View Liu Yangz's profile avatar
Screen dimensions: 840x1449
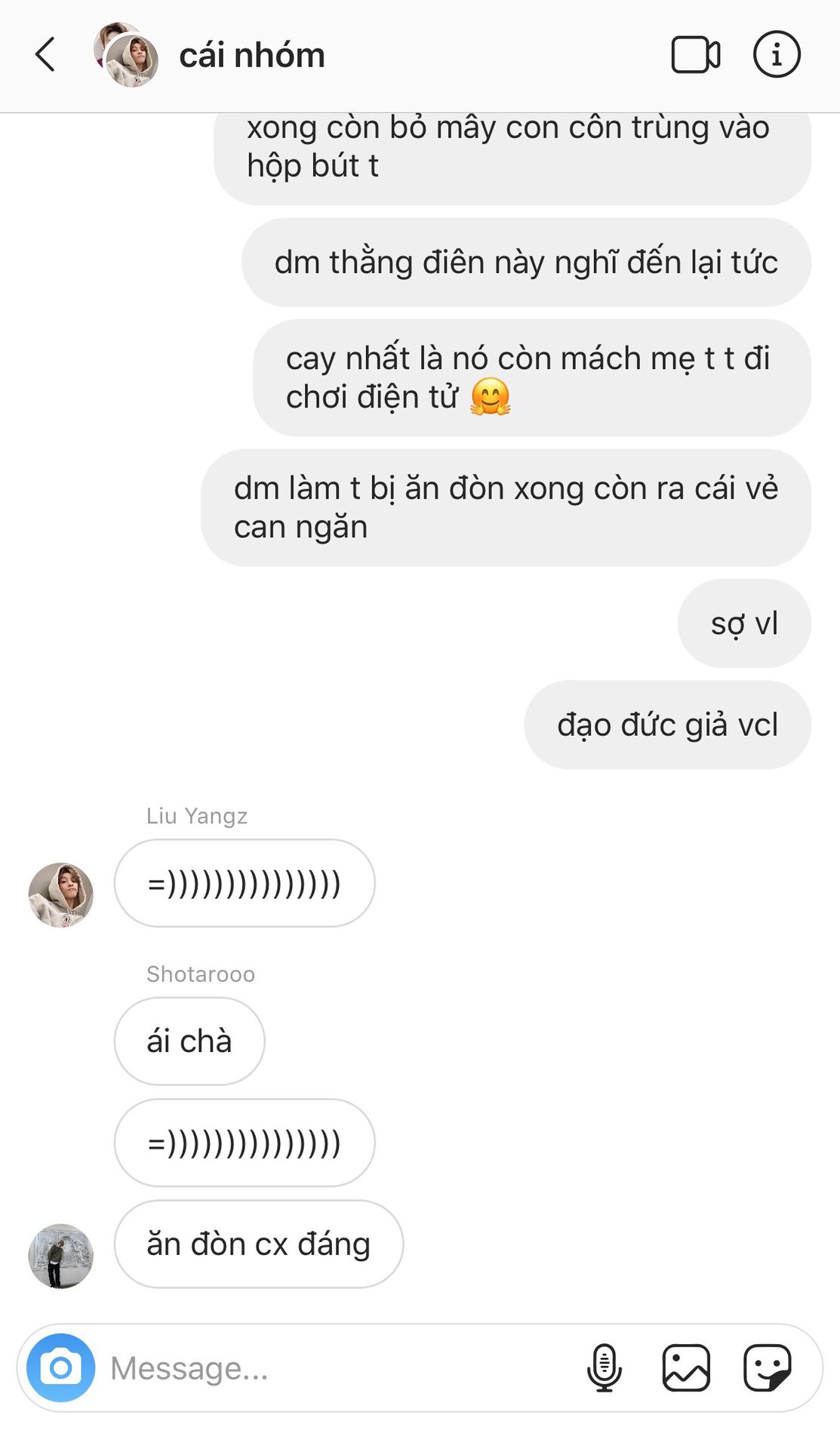click(x=60, y=895)
